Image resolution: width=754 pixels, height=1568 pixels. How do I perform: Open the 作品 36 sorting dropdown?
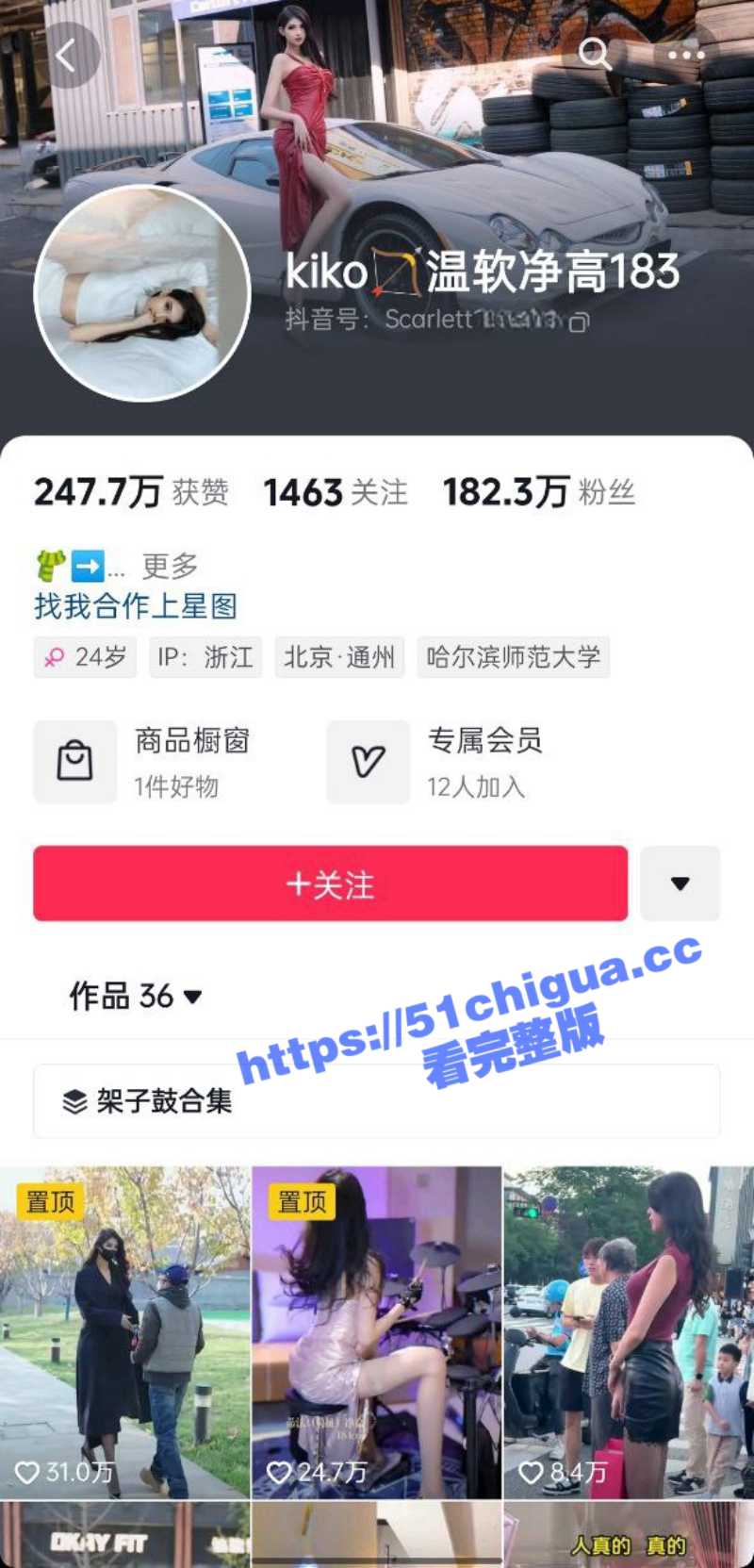[x=136, y=996]
